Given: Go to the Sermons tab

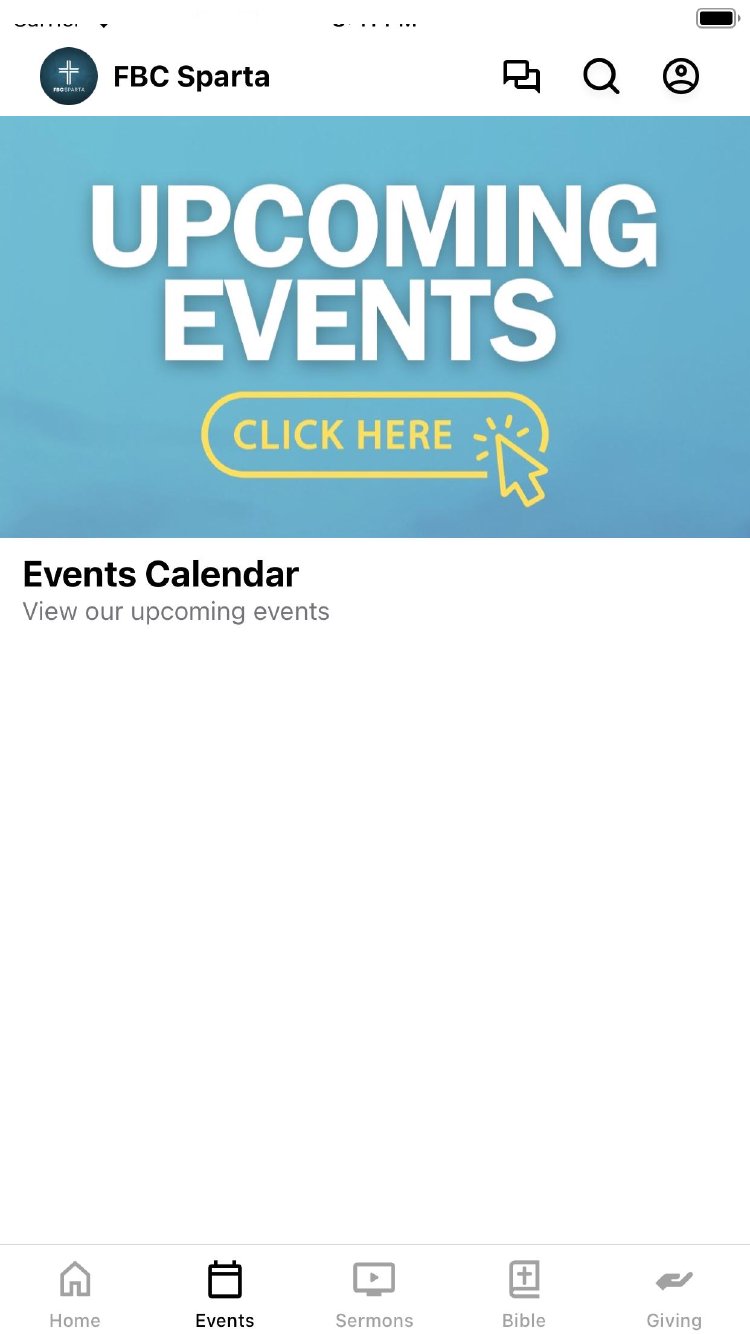Looking at the screenshot, I should [x=374, y=1293].
